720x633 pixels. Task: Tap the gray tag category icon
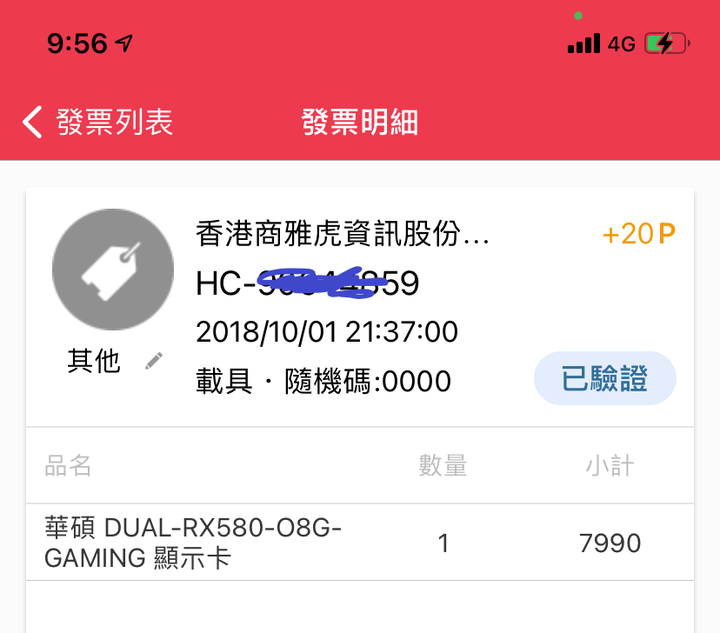[113, 270]
